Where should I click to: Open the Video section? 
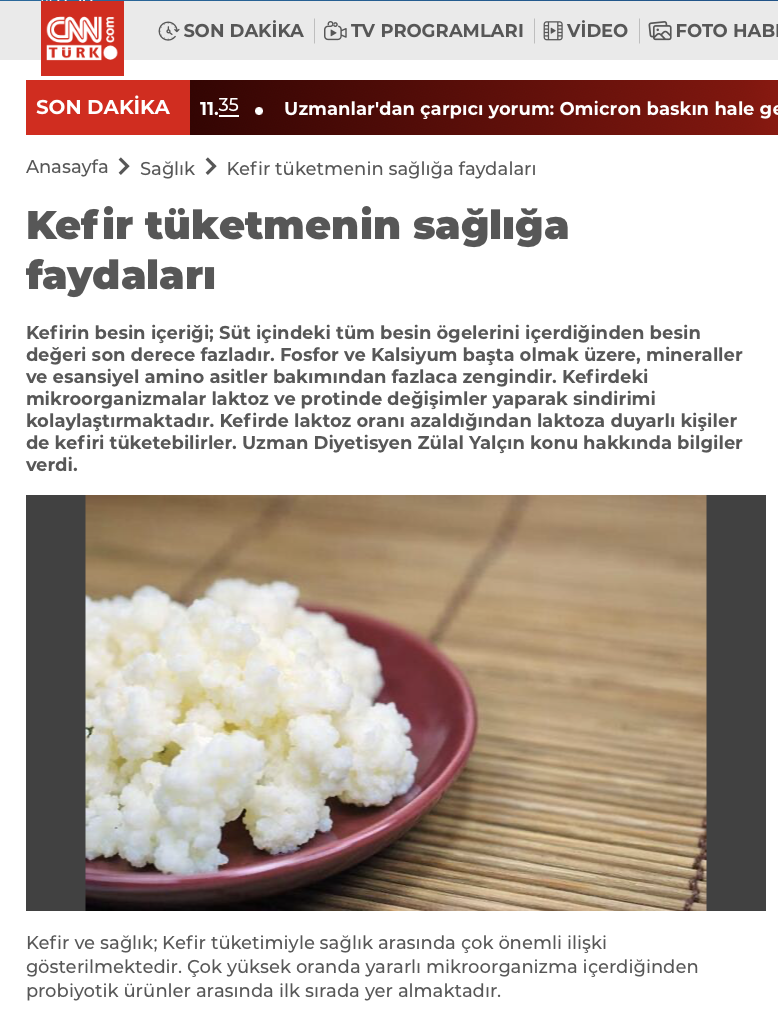click(586, 31)
